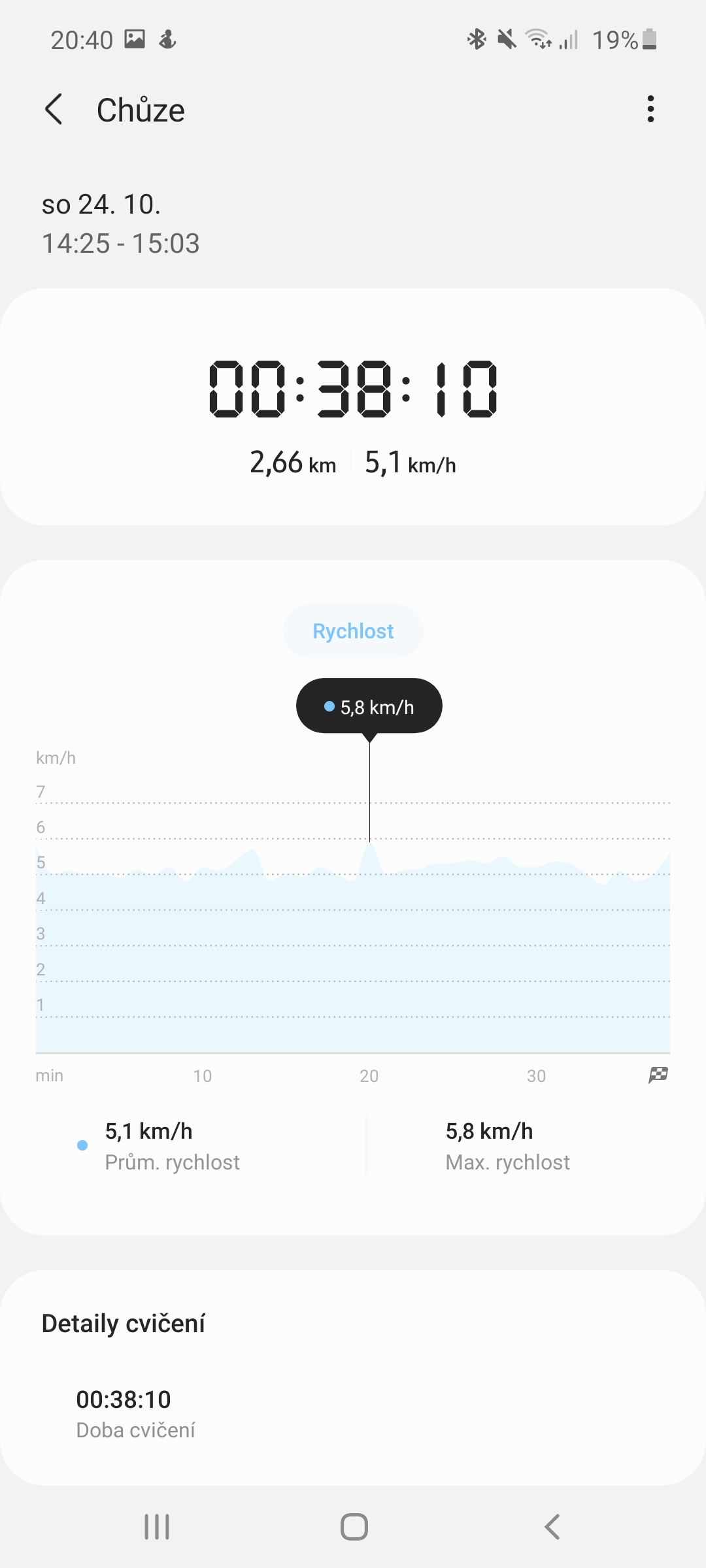Open the three-dot overflow menu

click(x=650, y=109)
